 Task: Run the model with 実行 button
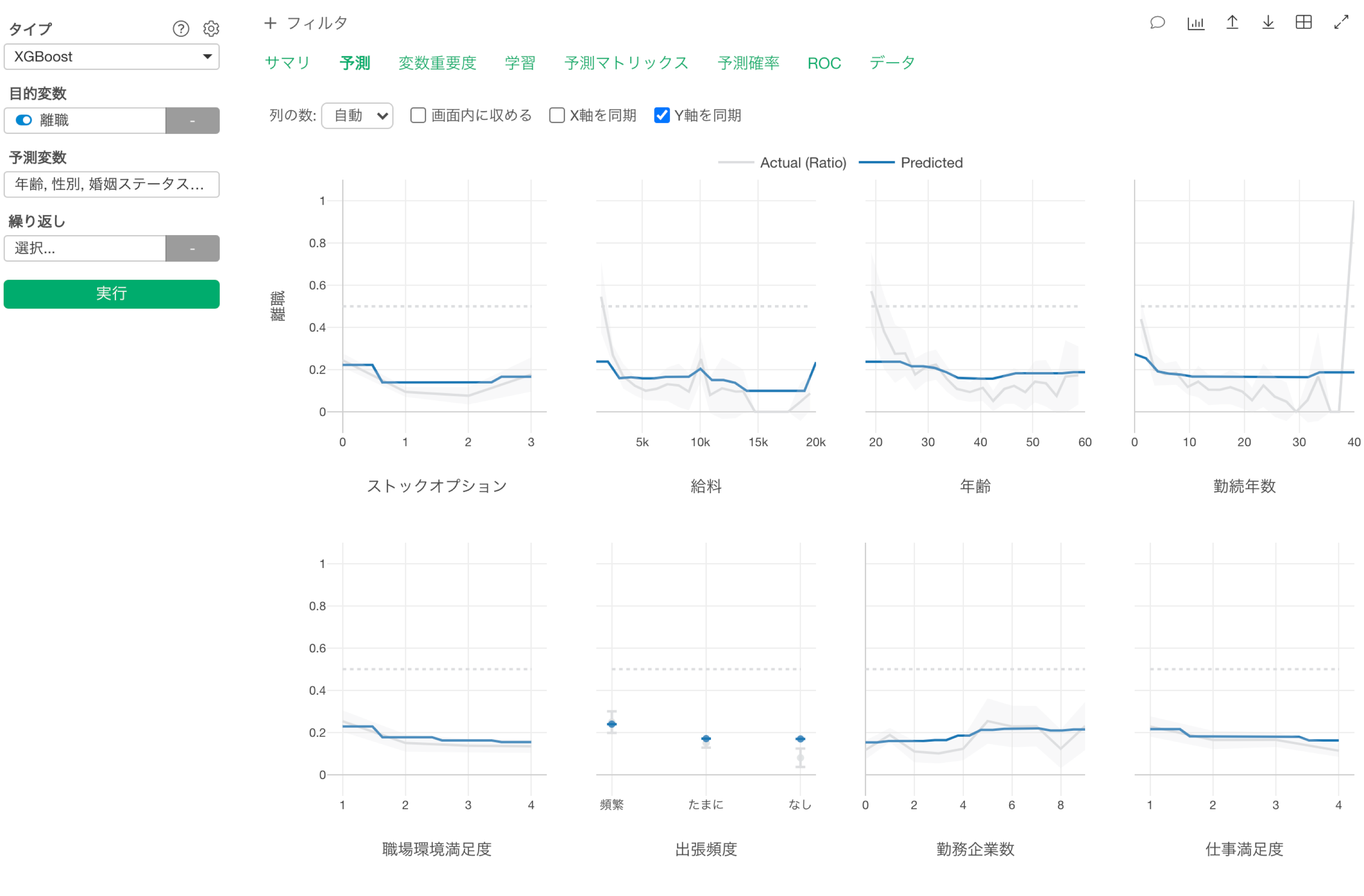(111, 294)
